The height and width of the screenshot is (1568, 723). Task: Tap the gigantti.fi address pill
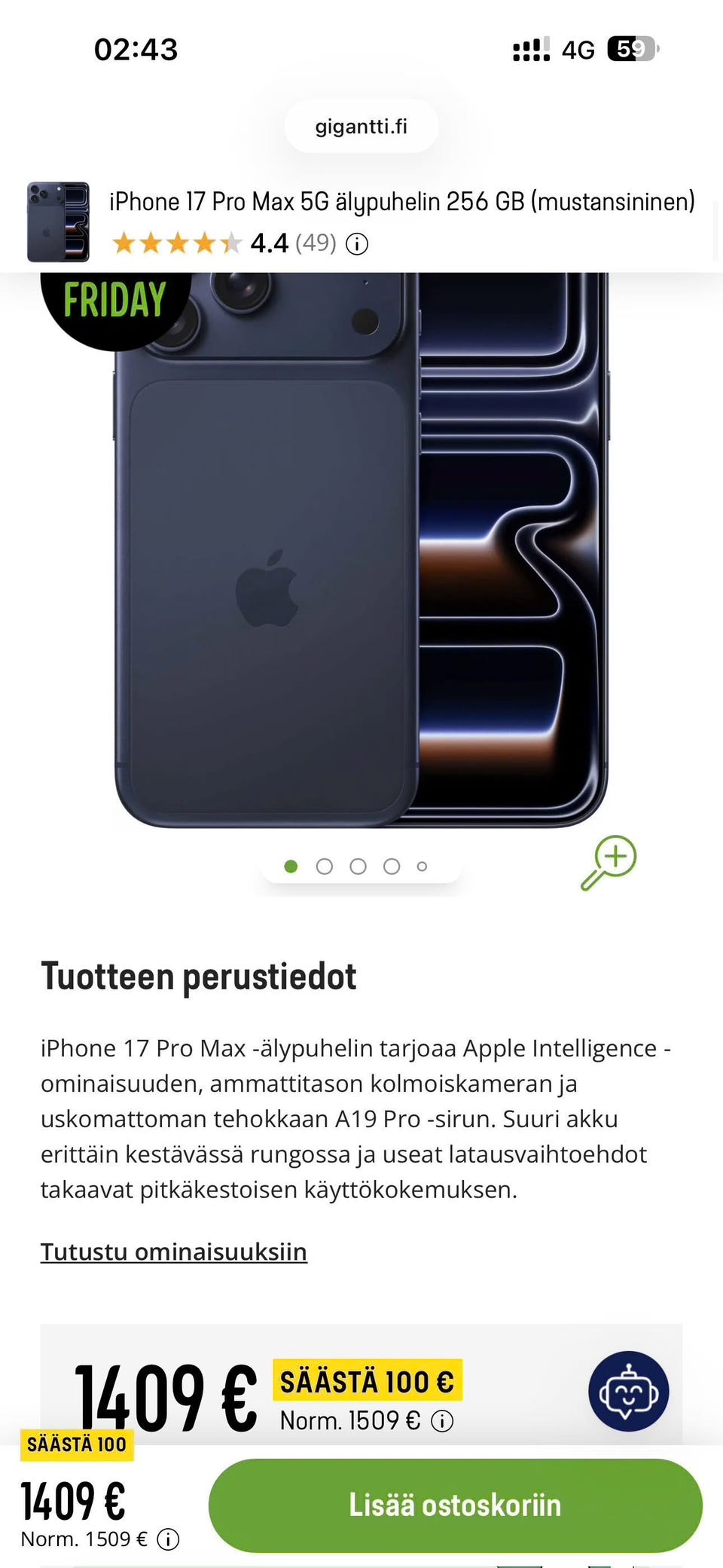pos(361,126)
